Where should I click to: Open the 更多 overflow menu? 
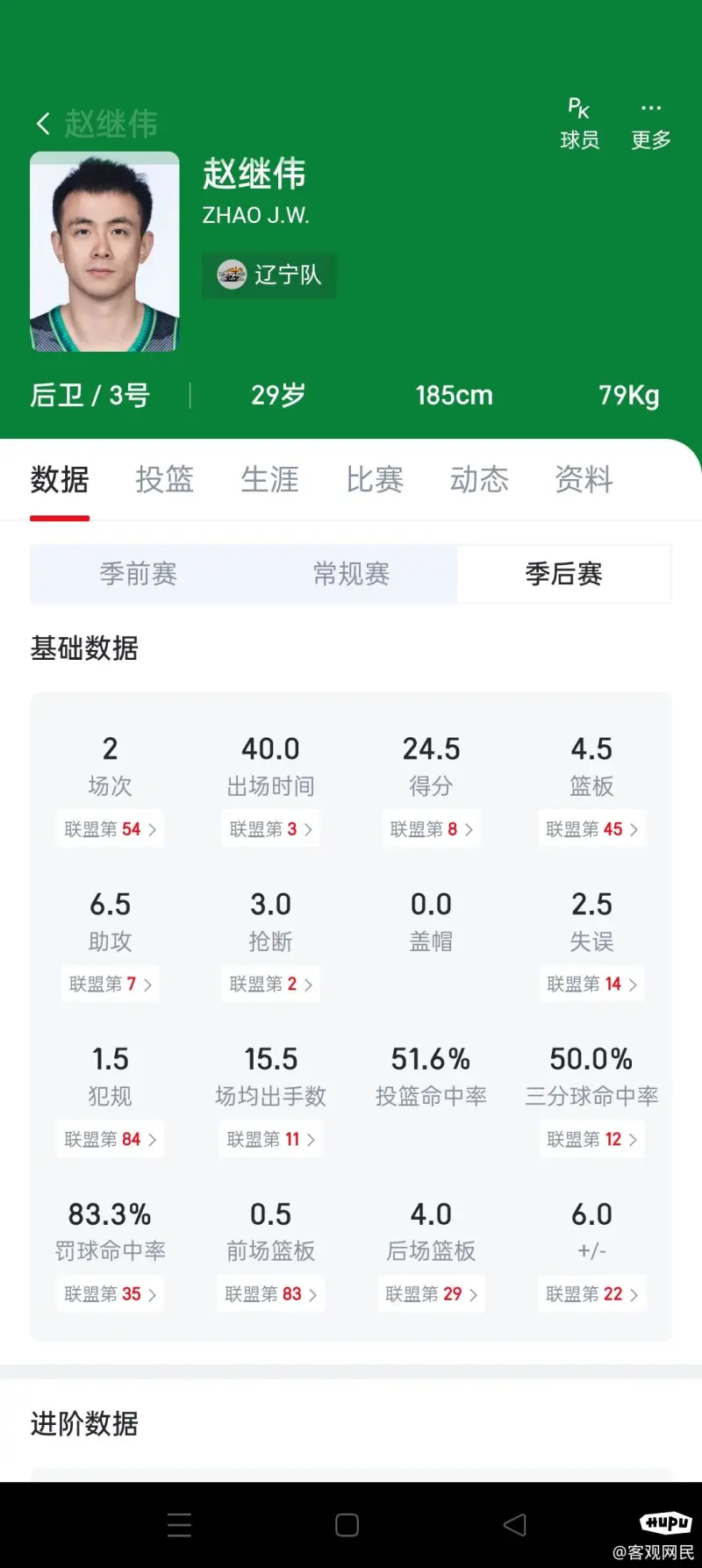(x=650, y=124)
